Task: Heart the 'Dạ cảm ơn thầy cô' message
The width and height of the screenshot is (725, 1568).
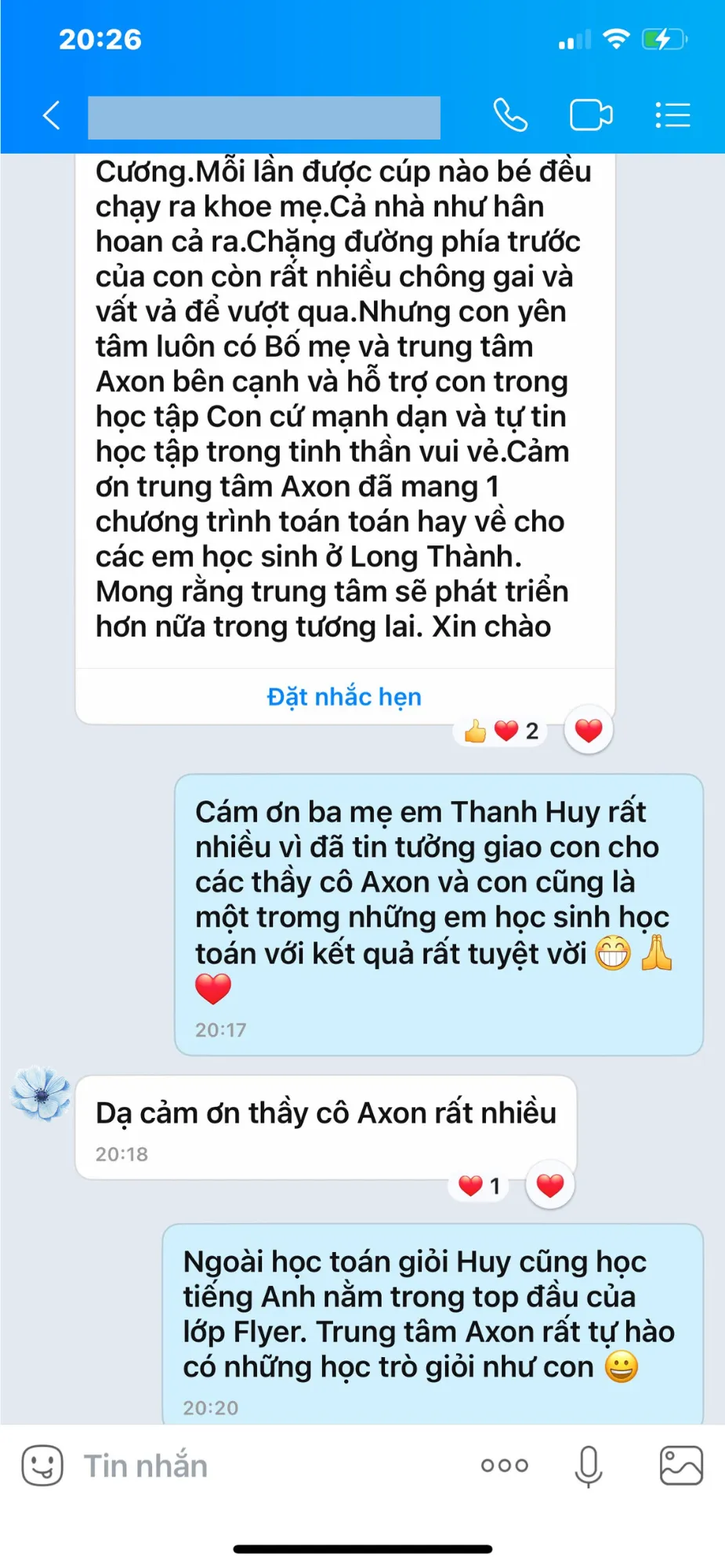Action: click(550, 1185)
